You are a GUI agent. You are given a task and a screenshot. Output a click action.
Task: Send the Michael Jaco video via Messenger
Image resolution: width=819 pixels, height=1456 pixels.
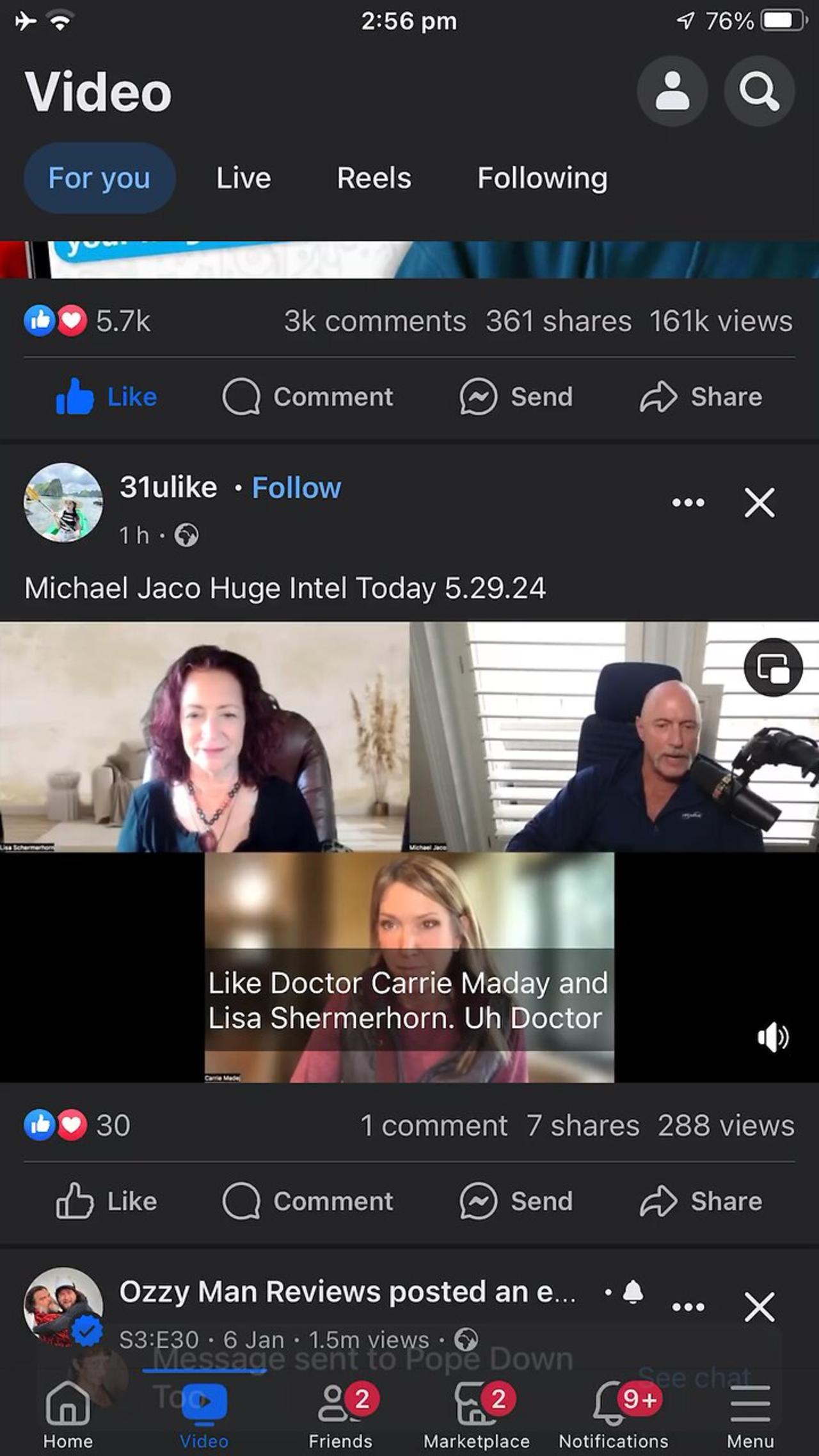516,1201
